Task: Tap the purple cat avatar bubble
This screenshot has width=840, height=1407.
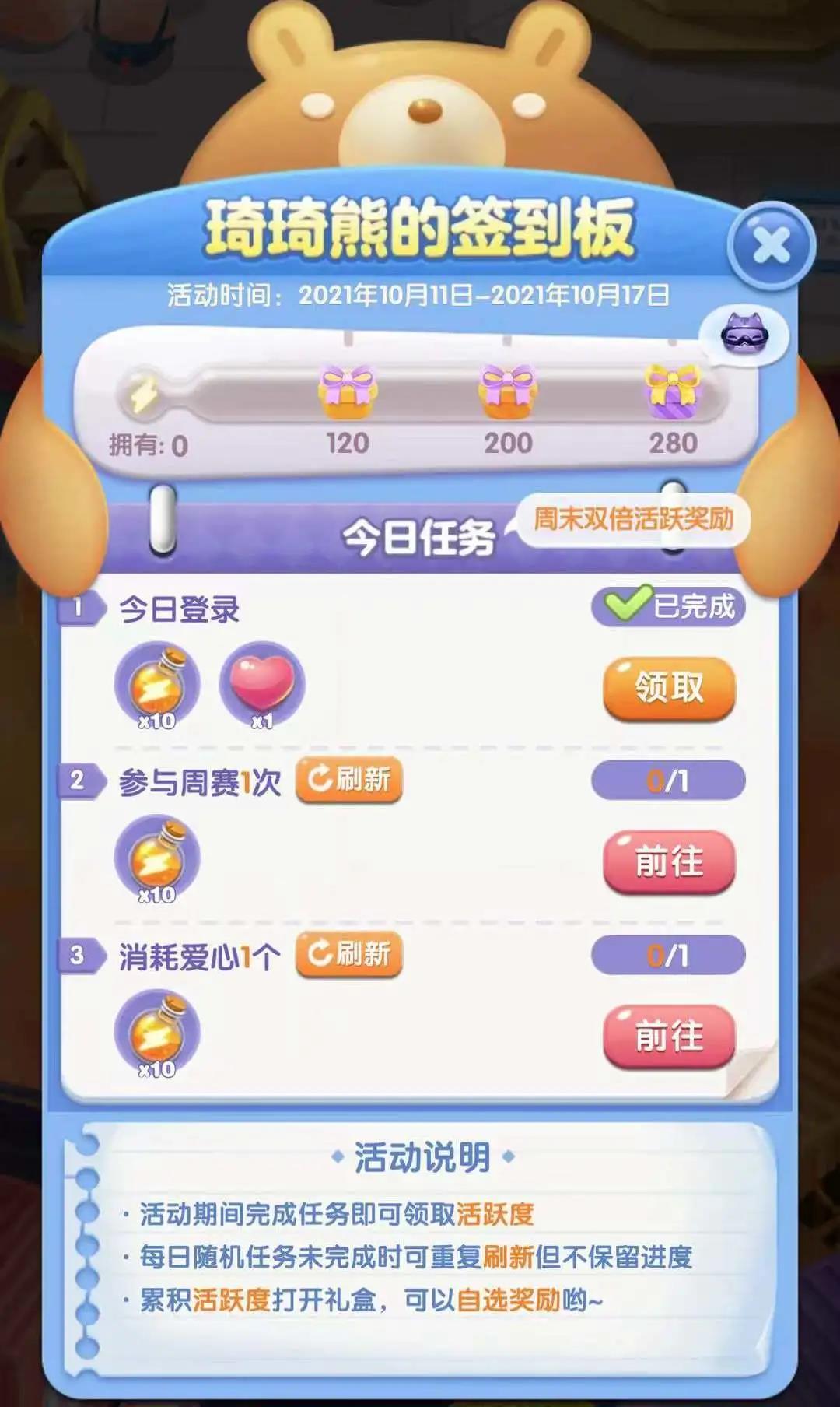Action: 744,336
